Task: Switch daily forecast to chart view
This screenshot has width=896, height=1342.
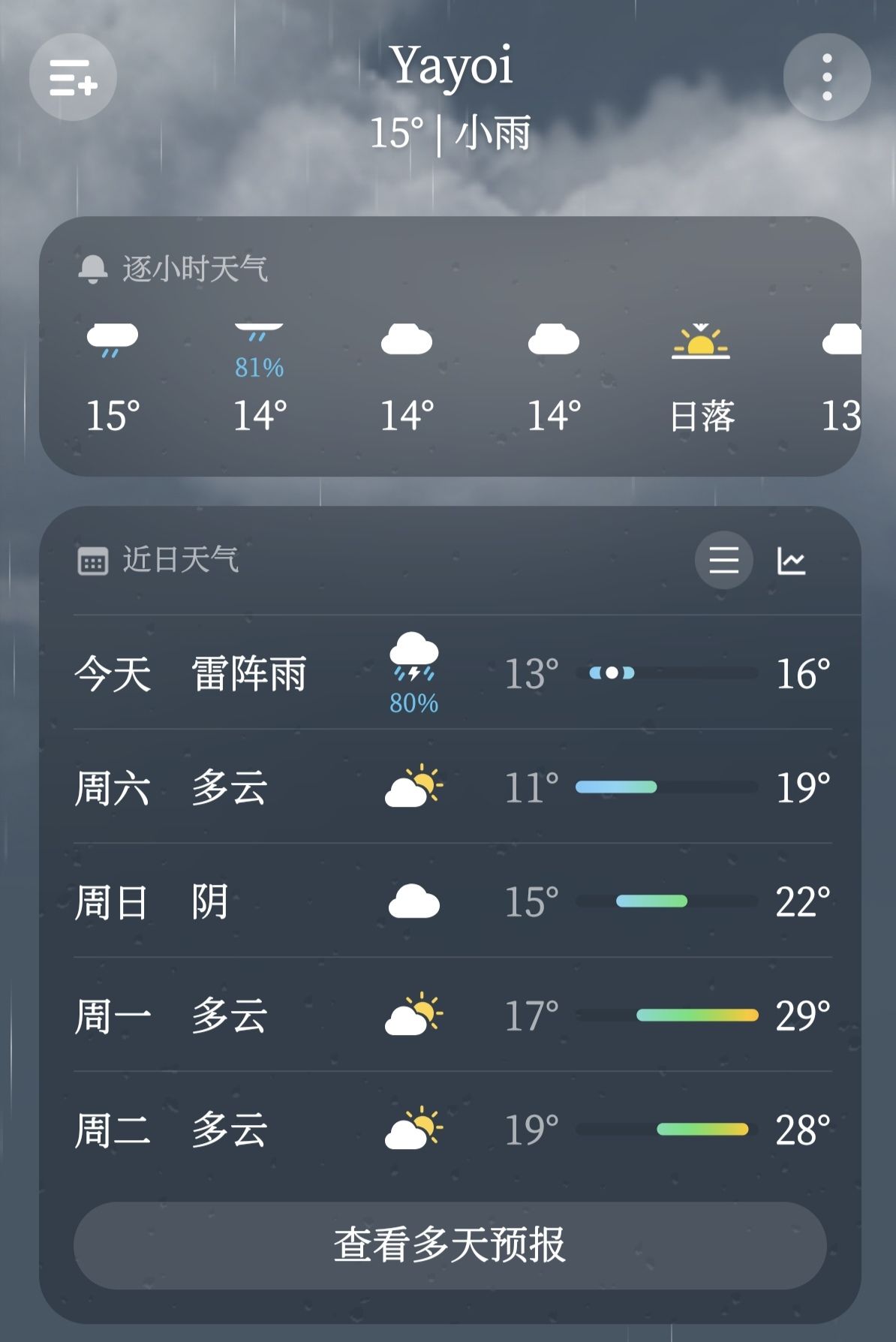Action: 791,560
